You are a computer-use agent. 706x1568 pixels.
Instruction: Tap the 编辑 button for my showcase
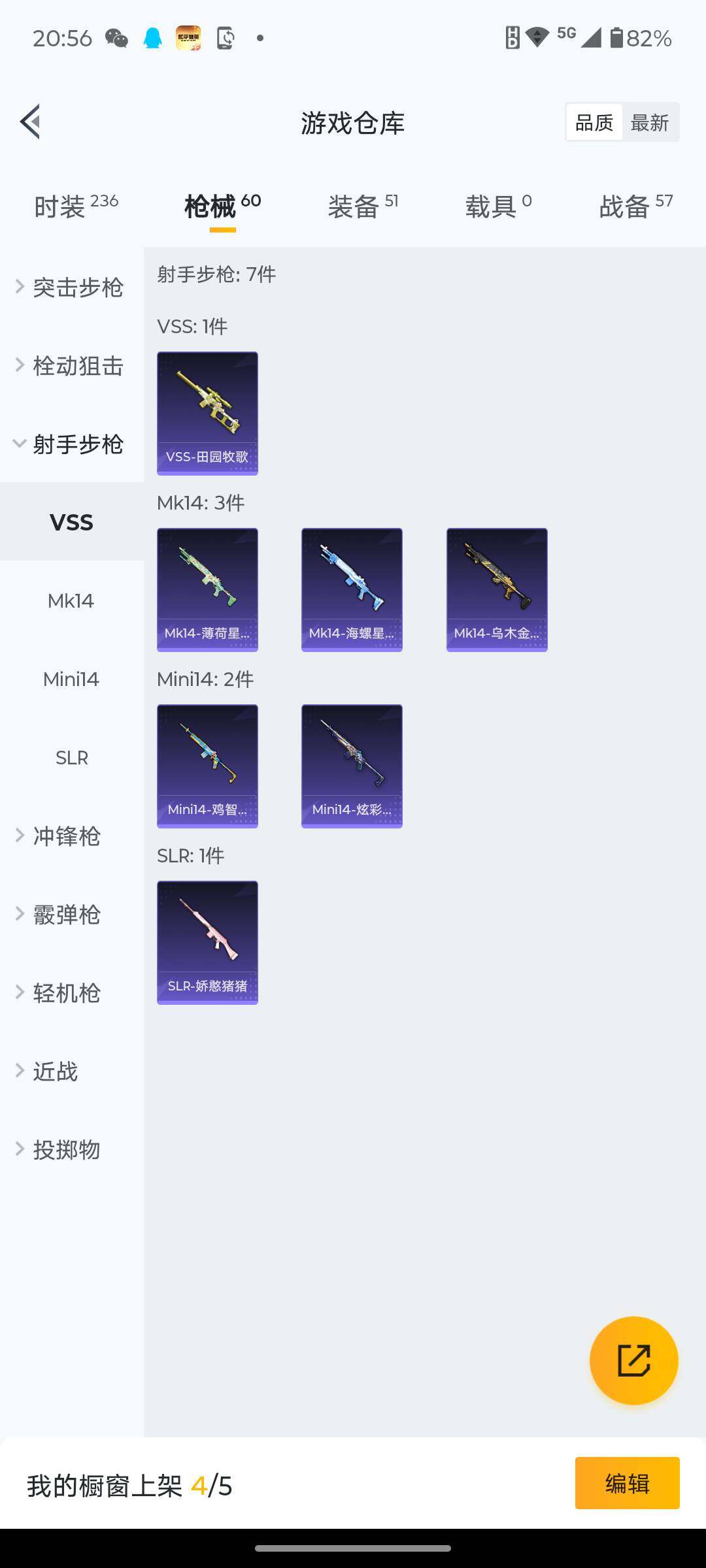click(x=627, y=1483)
